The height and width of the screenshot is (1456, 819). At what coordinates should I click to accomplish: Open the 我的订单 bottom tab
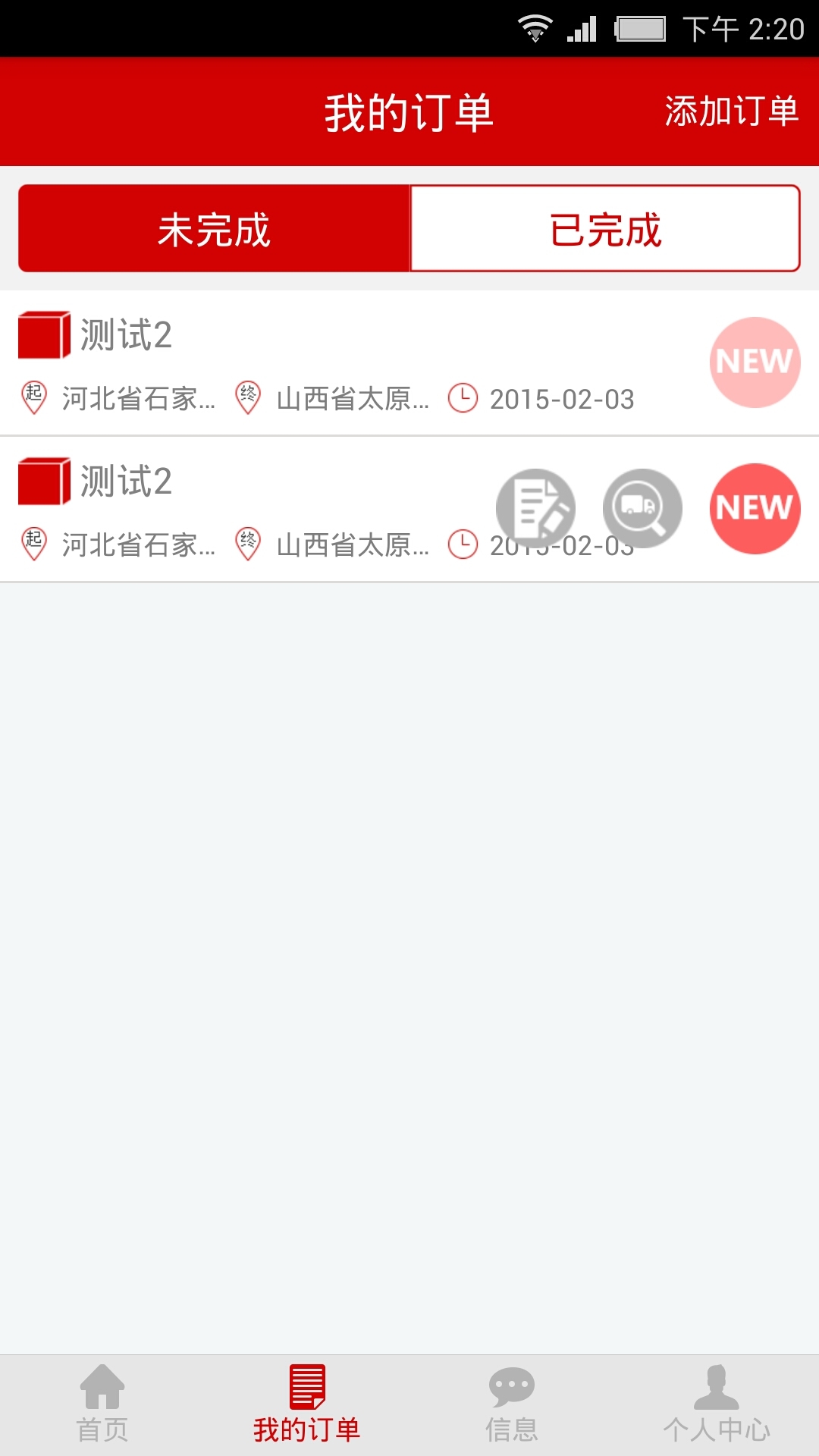307,1404
